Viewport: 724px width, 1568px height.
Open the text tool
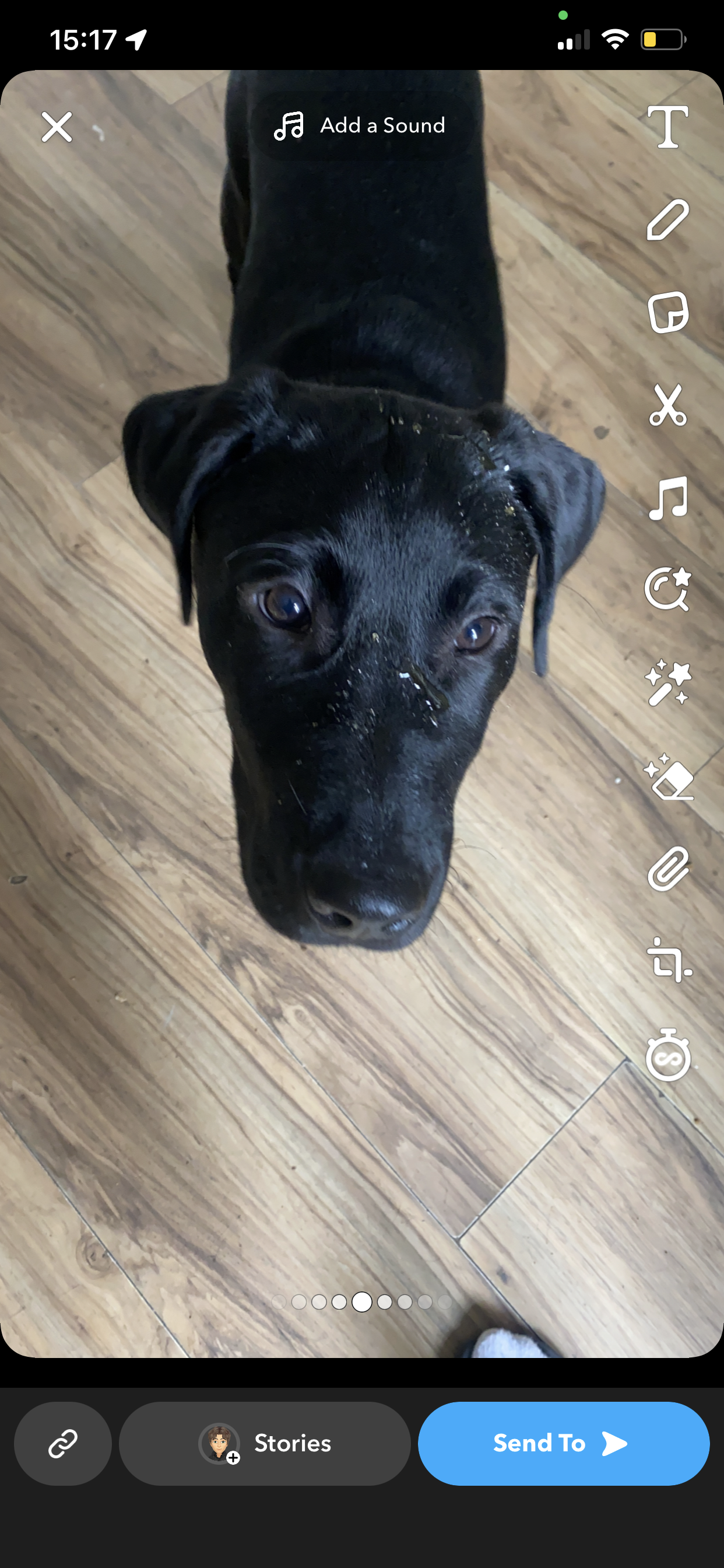coord(667,127)
